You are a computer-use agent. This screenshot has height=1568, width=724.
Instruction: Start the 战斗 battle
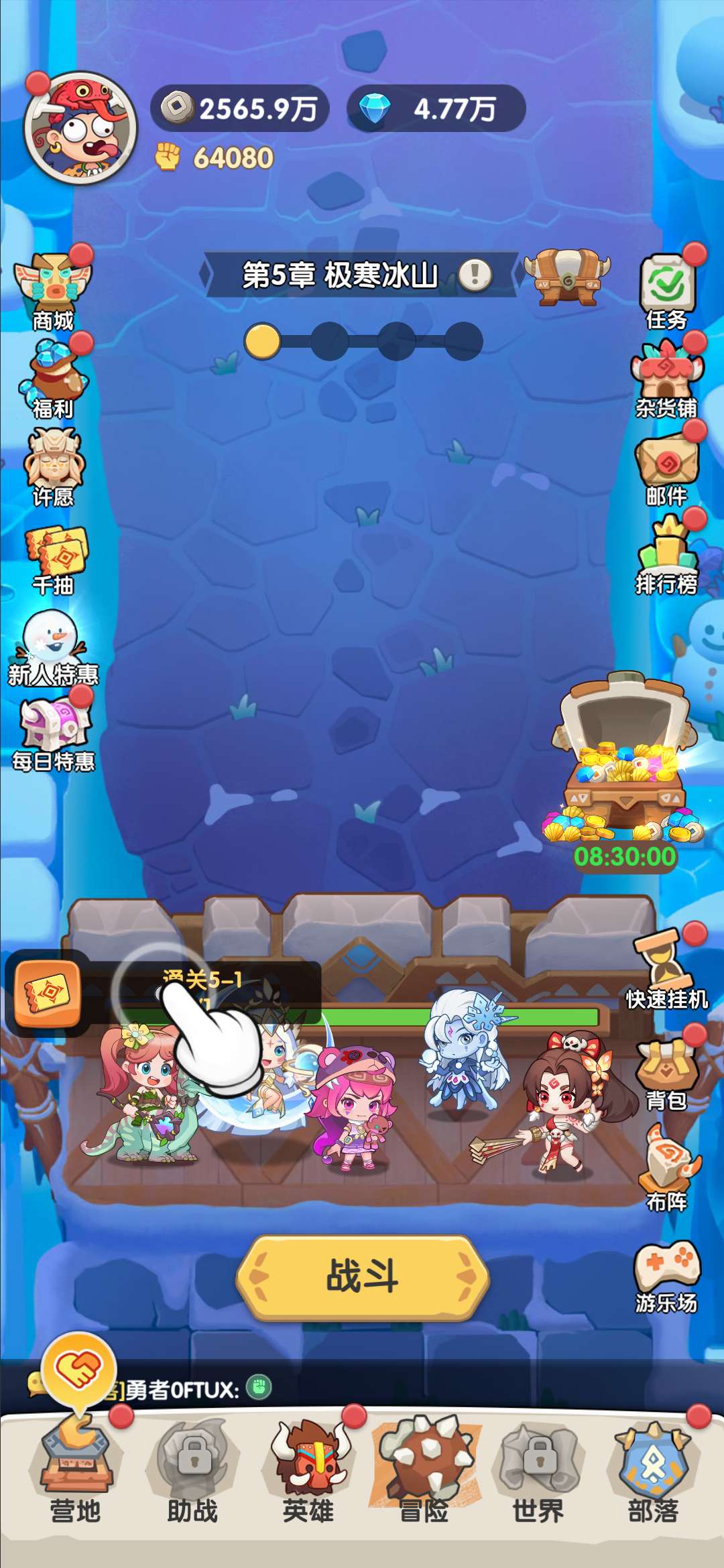362,1277
